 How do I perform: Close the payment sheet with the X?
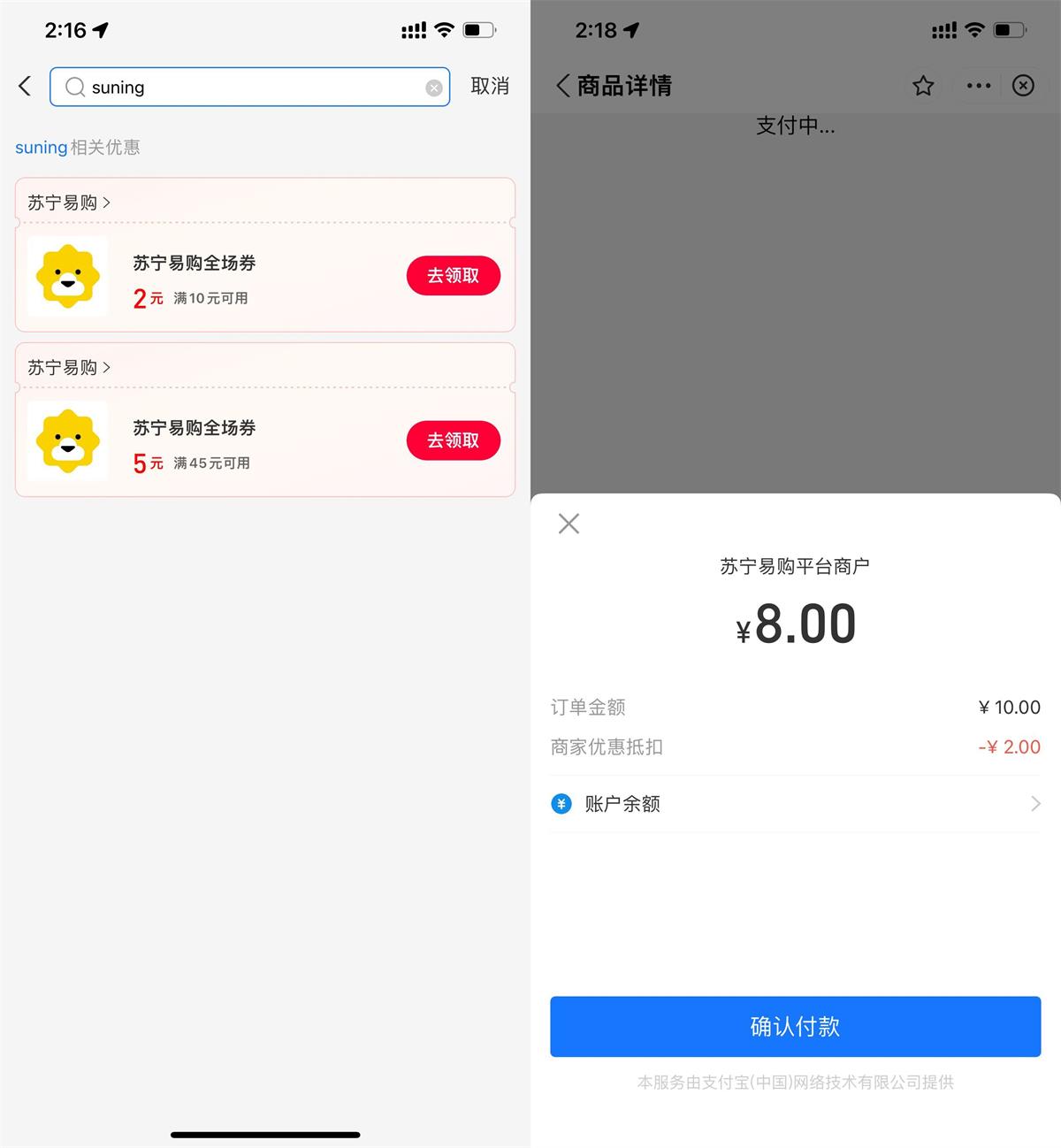569,524
